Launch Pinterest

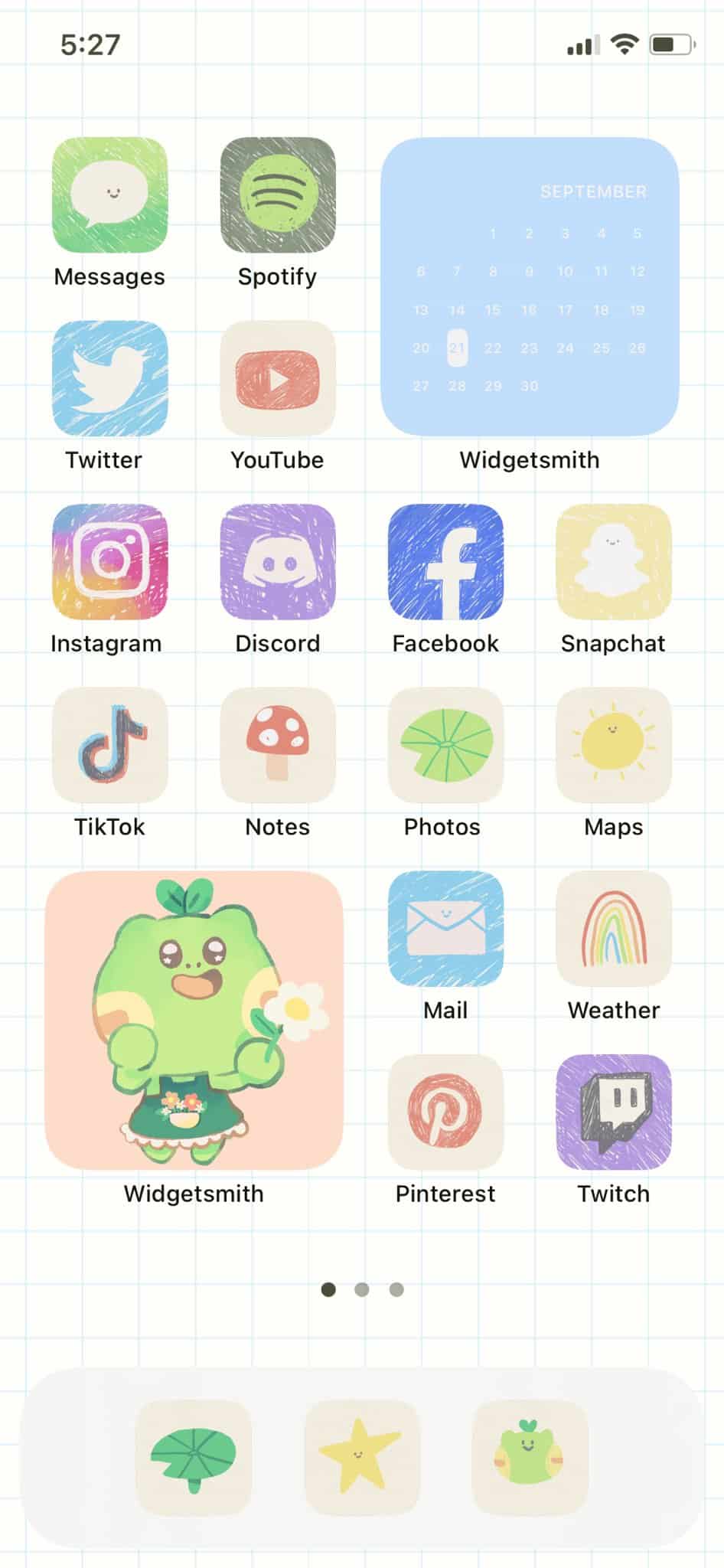[x=445, y=1112]
